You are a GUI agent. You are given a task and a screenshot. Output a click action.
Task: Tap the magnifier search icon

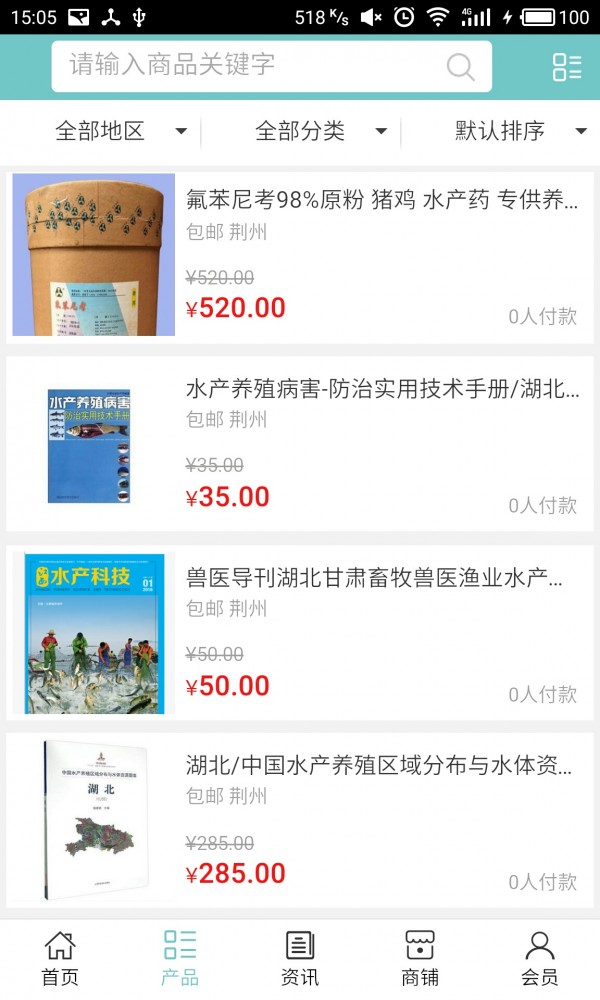[x=460, y=67]
